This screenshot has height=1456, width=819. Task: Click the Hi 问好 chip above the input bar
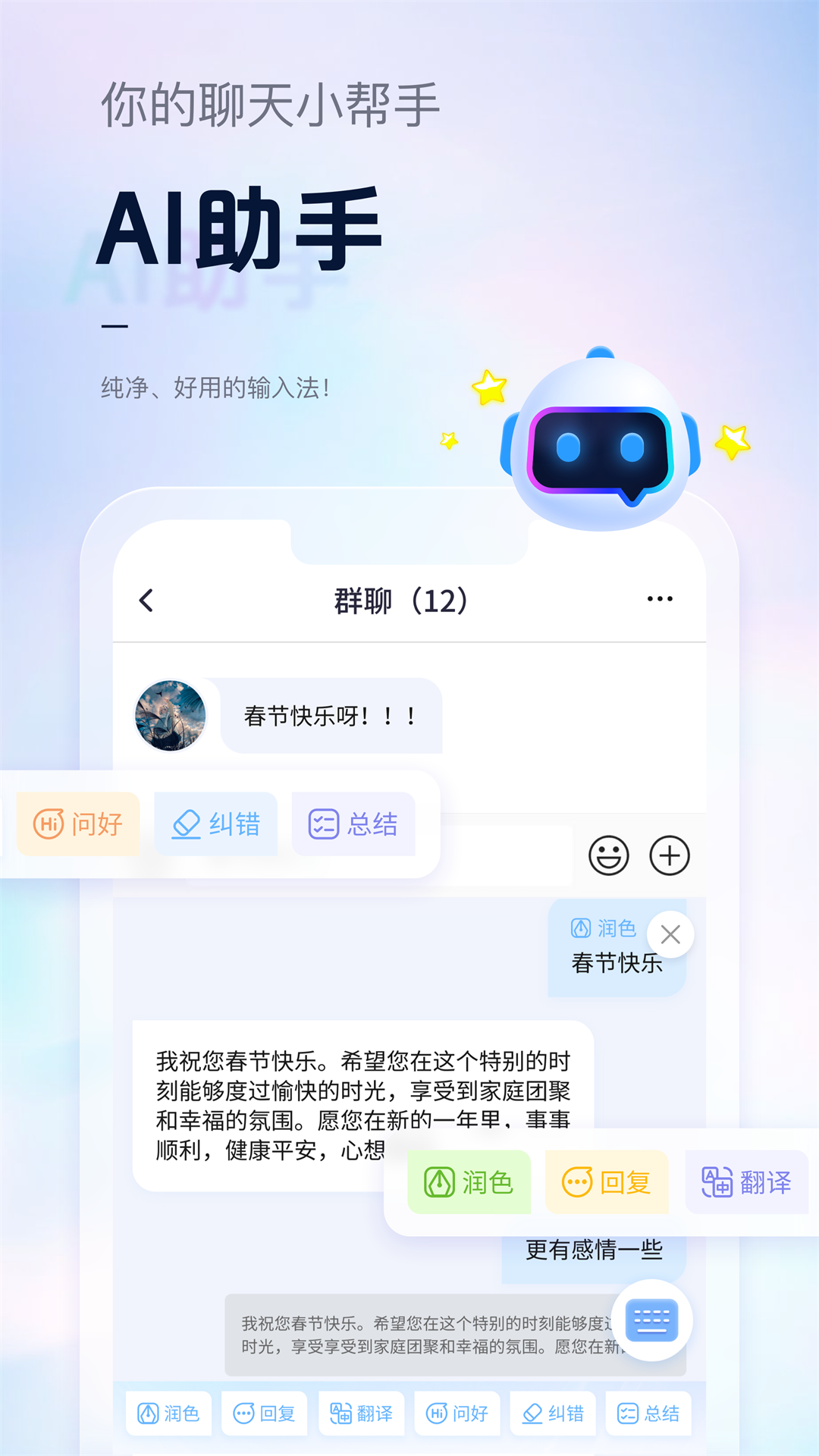pos(78,824)
